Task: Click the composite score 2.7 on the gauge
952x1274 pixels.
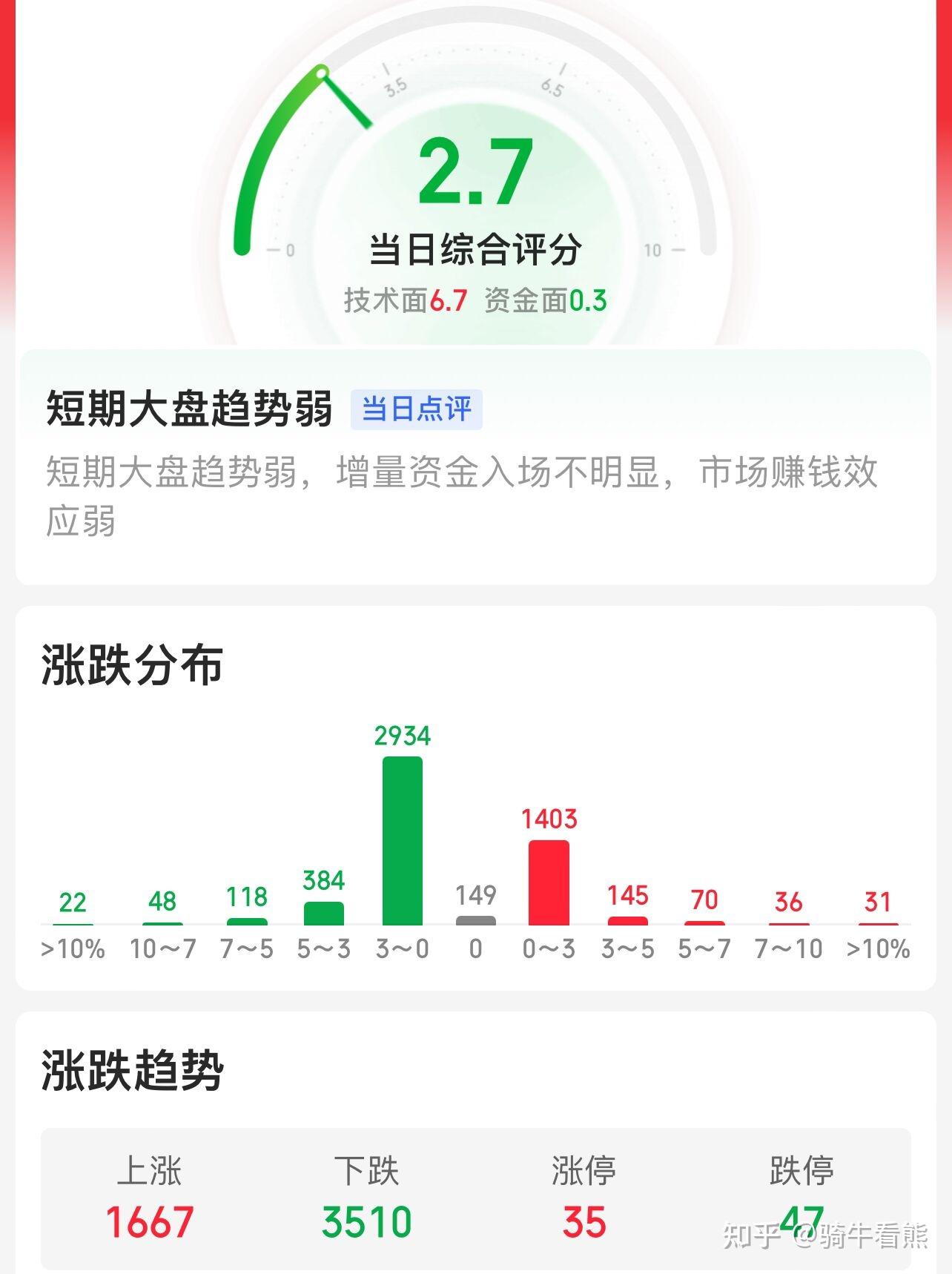Action: tap(476, 172)
